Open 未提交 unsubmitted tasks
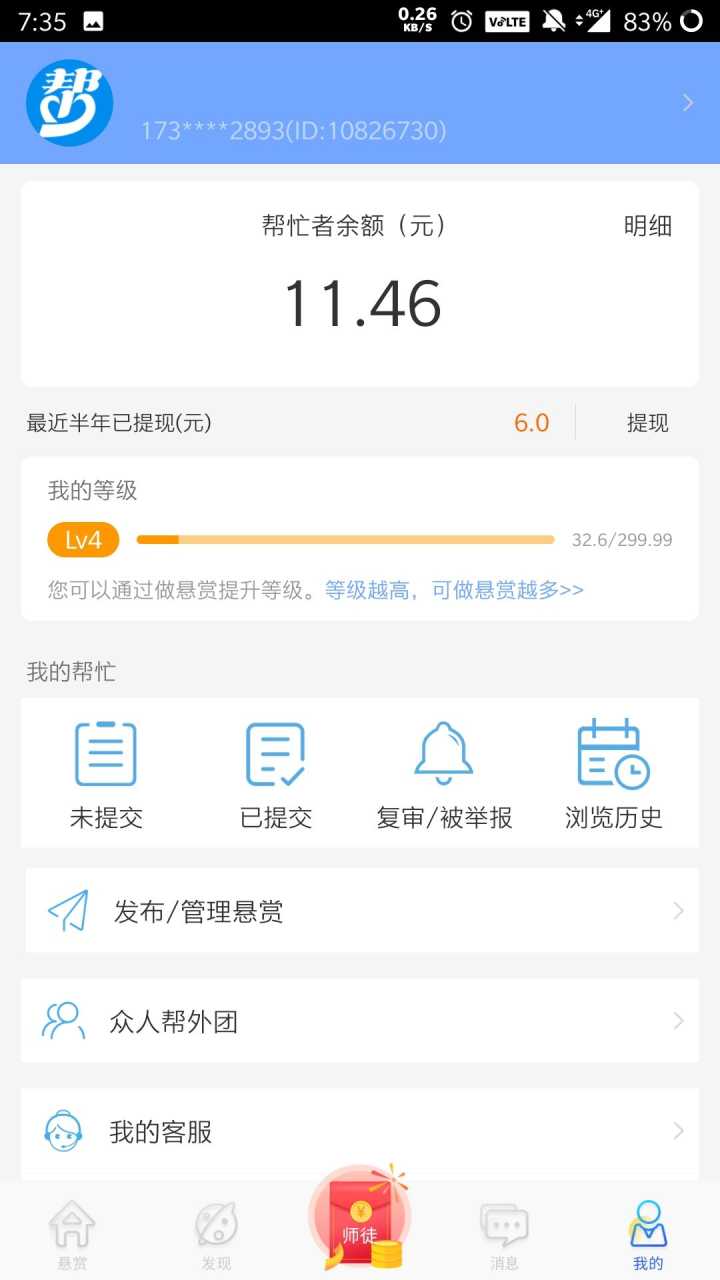720x1280 pixels. pyautogui.click(x=106, y=776)
